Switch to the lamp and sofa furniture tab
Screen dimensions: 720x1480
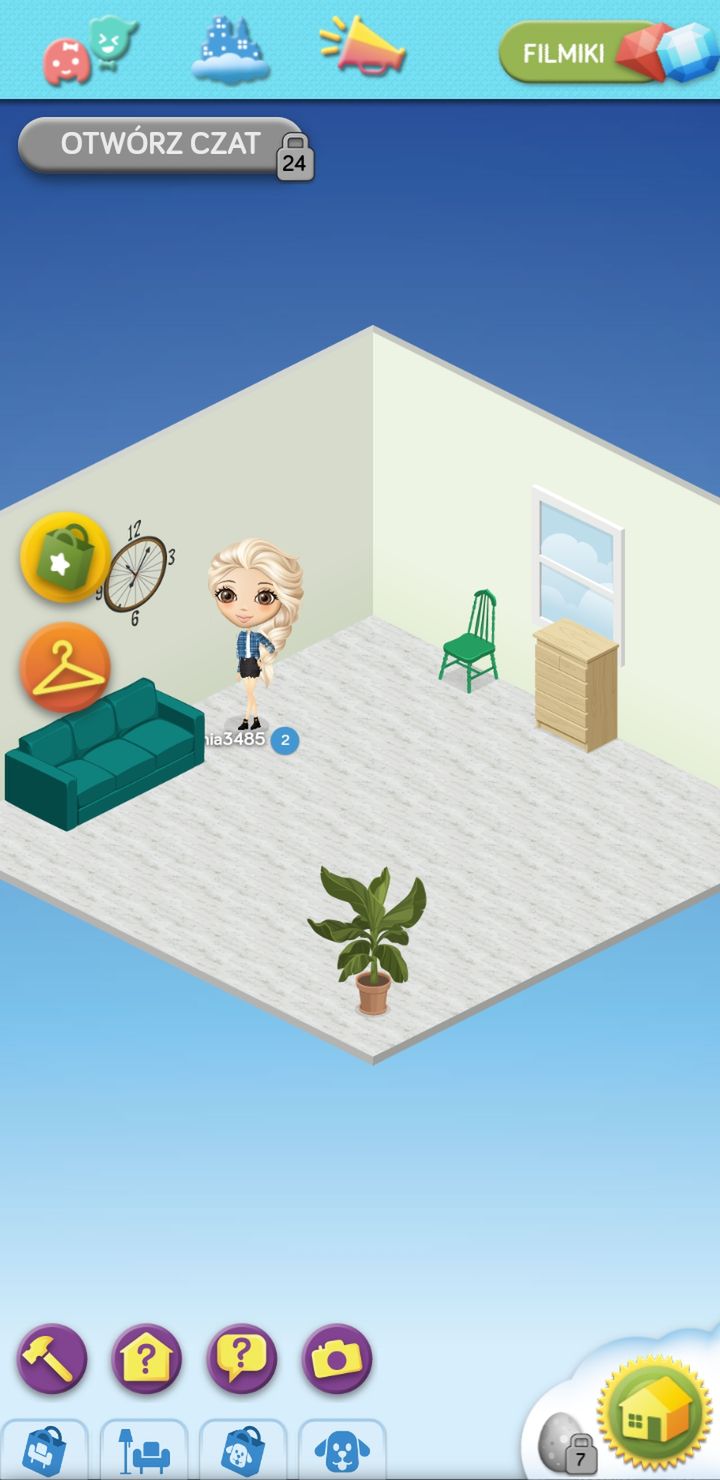pos(144,1449)
